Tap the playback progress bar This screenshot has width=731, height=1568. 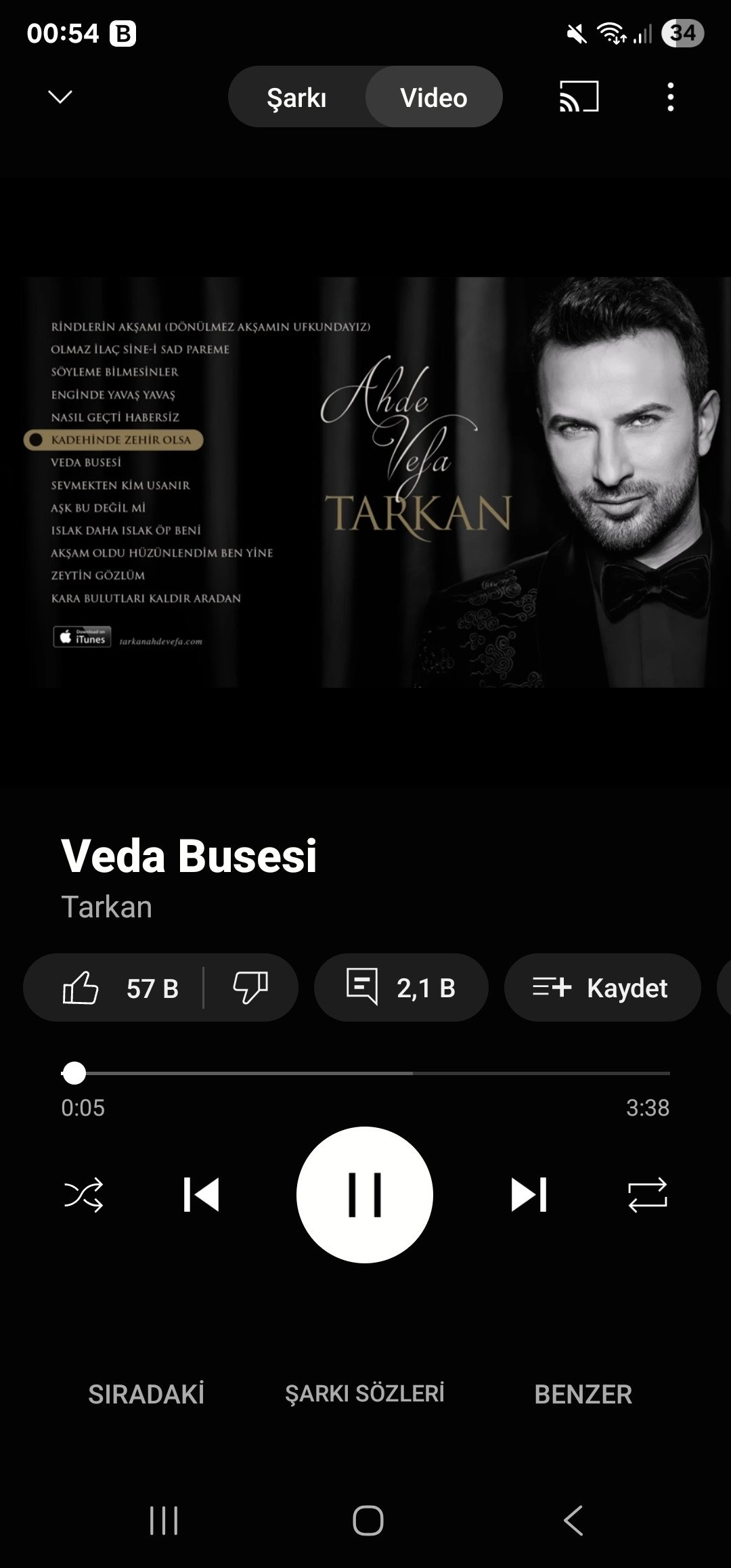(365, 1073)
